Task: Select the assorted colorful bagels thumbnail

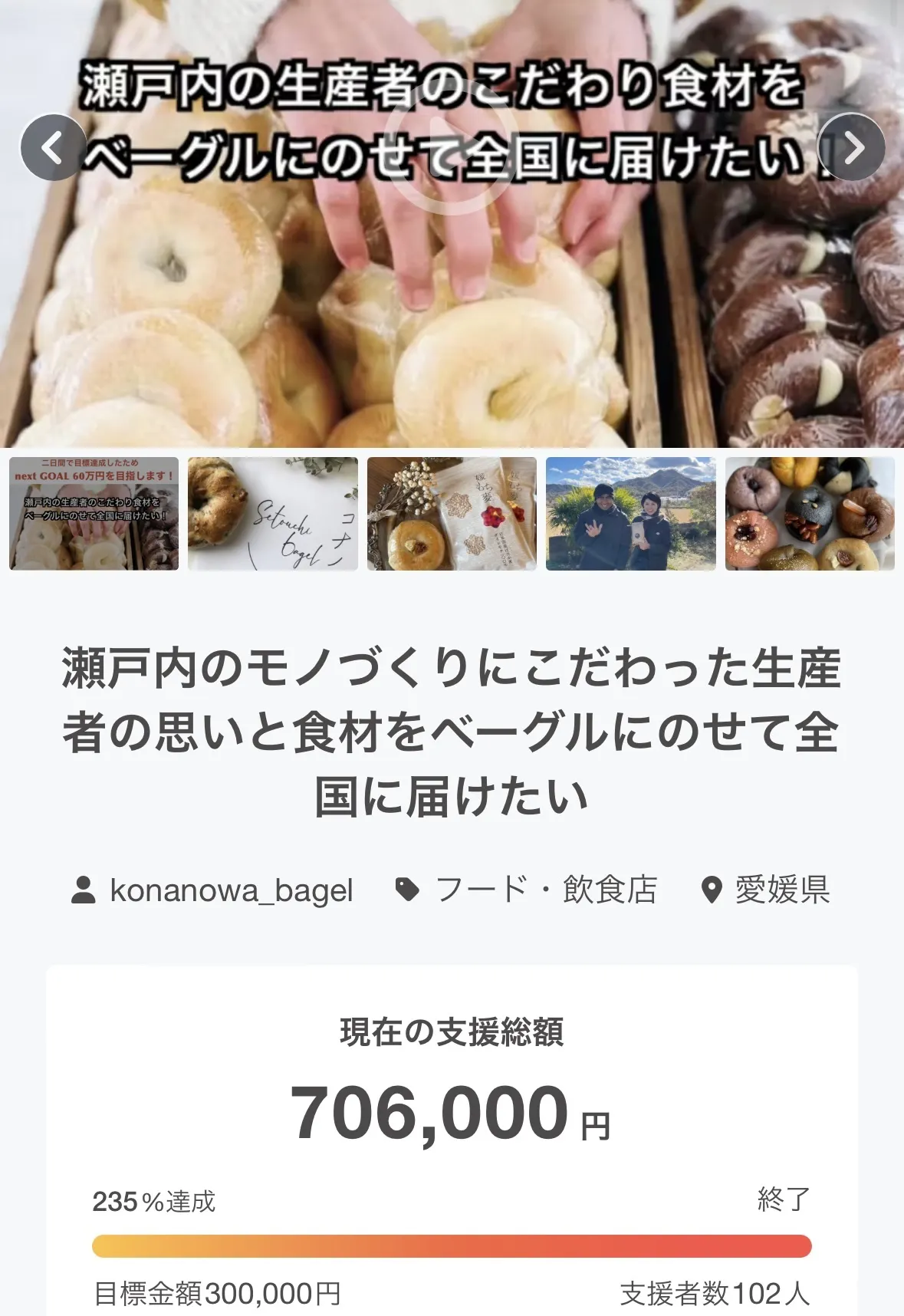Action: [x=810, y=514]
